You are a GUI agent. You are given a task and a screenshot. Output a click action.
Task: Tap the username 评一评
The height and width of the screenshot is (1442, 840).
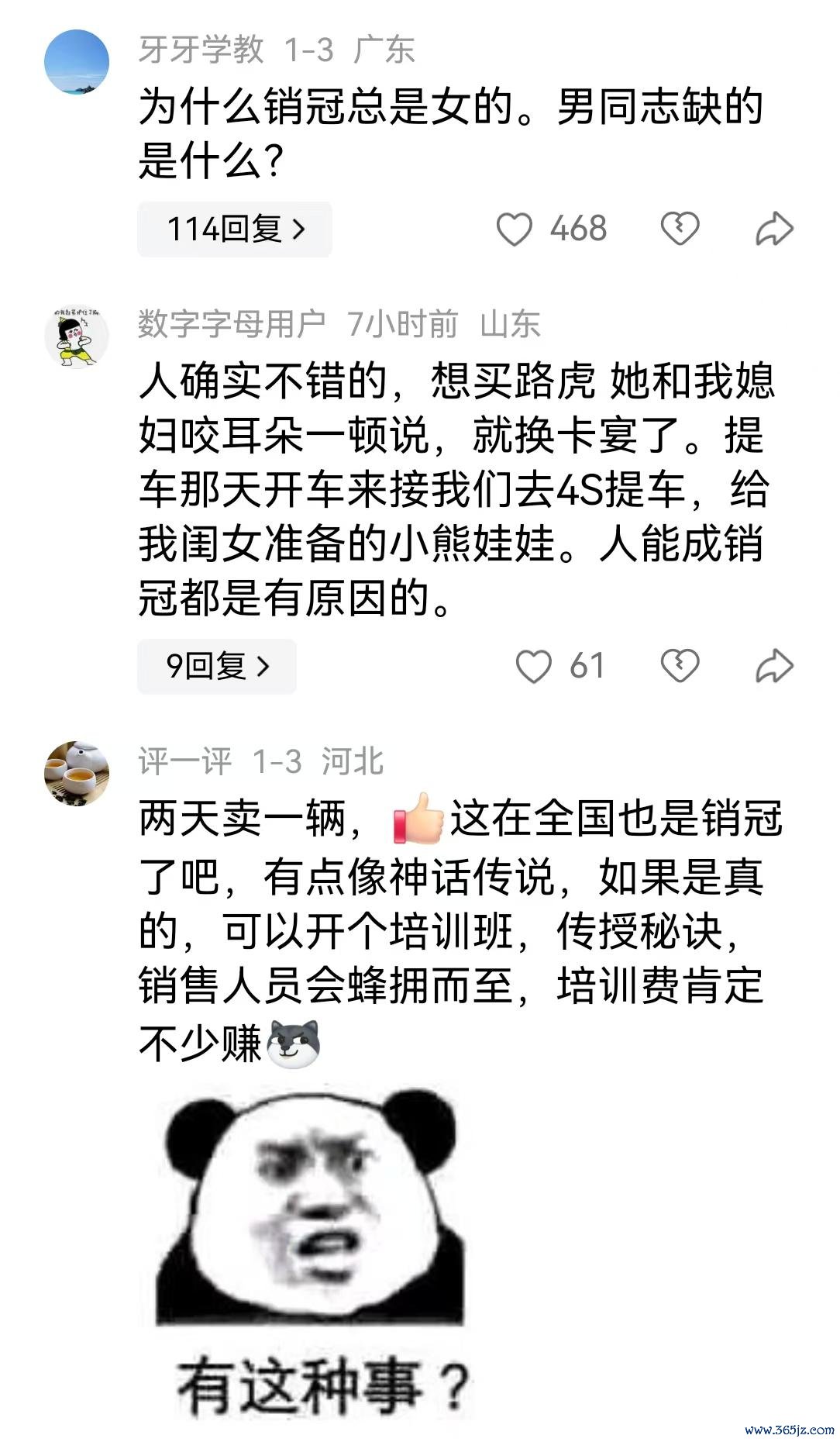[x=185, y=762]
